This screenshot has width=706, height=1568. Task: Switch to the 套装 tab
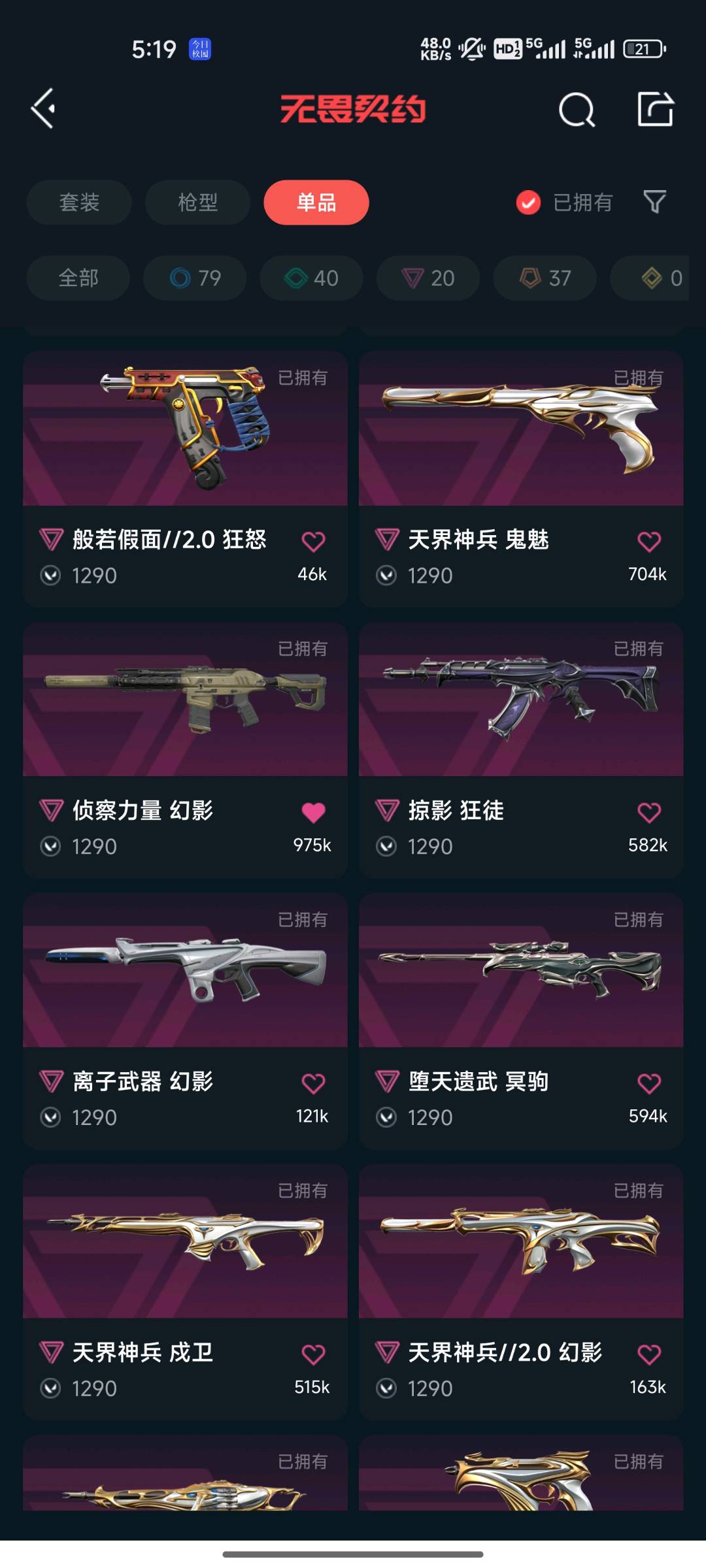(79, 203)
